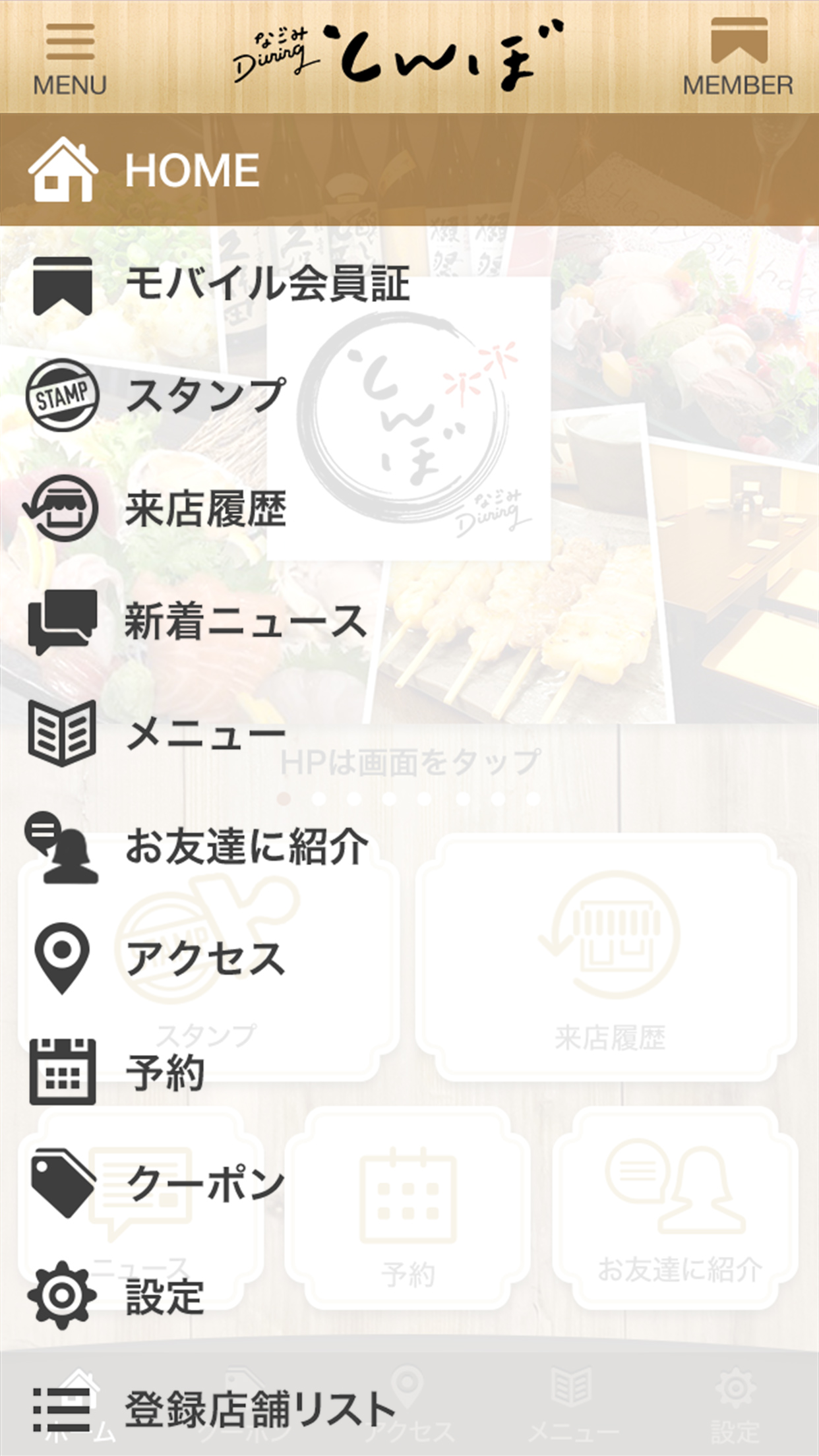Open アクセス from the drawer
The height and width of the screenshot is (1456, 819).
pos(204,959)
